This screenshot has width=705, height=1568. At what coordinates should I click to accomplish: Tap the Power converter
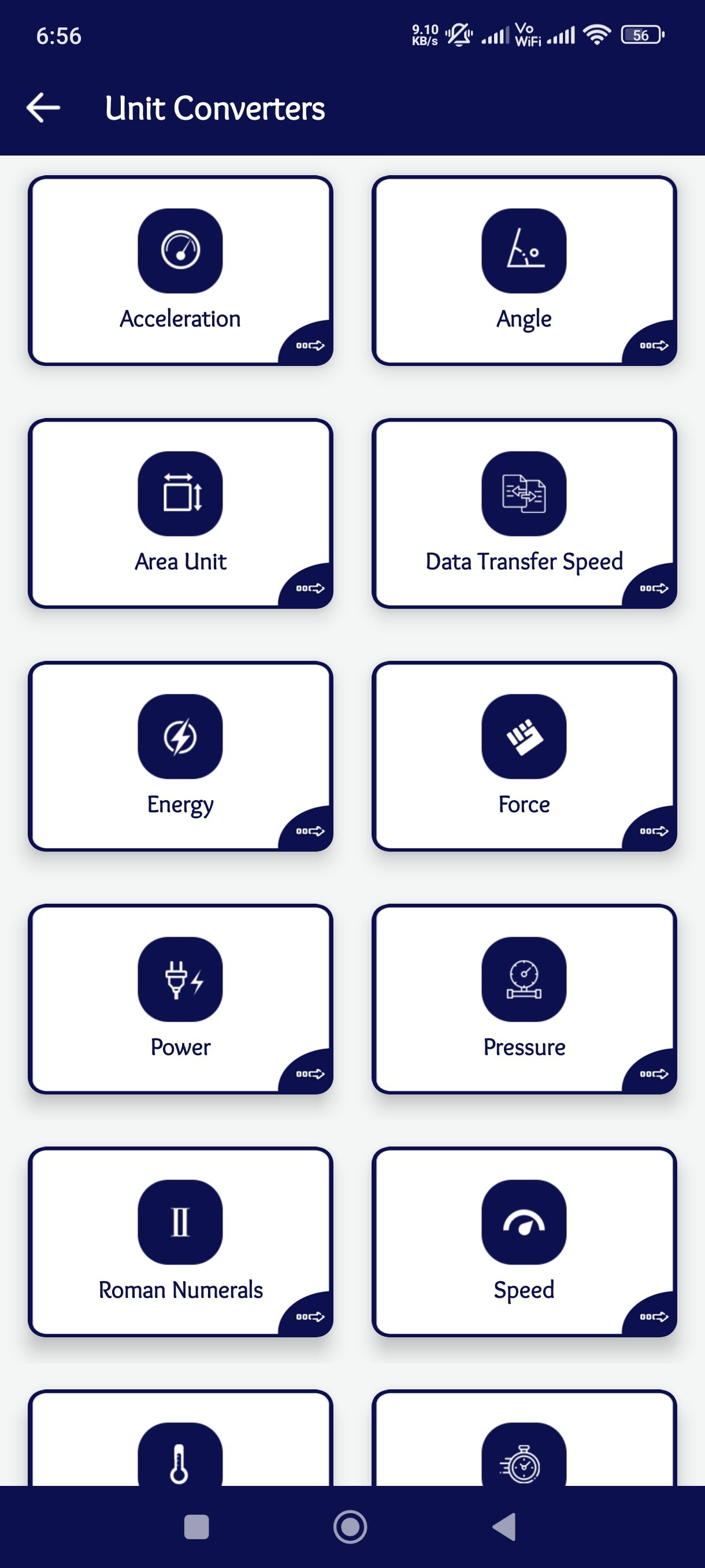[180, 999]
